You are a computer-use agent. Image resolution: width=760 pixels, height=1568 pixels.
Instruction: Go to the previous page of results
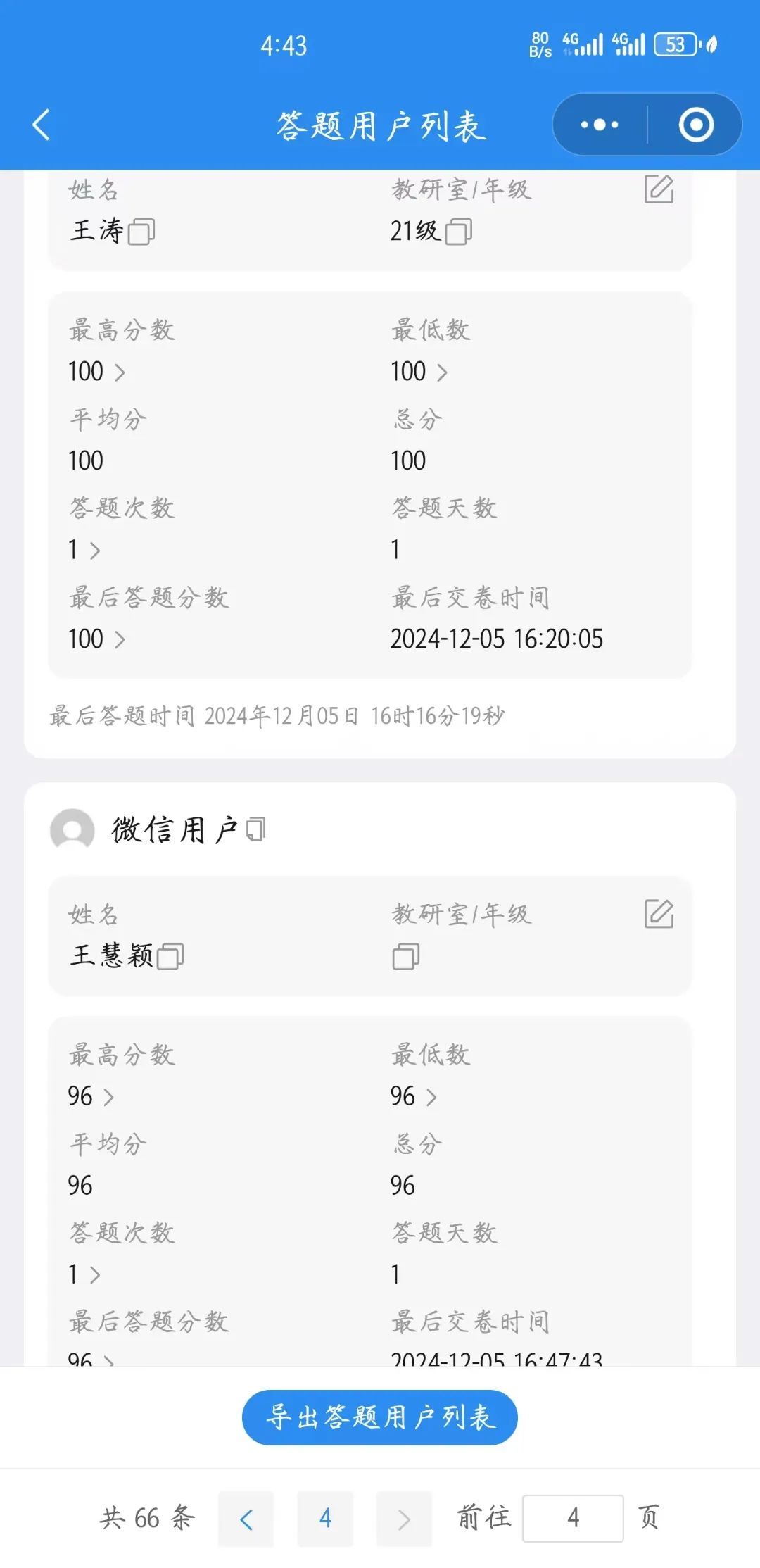pyautogui.click(x=246, y=1519)
